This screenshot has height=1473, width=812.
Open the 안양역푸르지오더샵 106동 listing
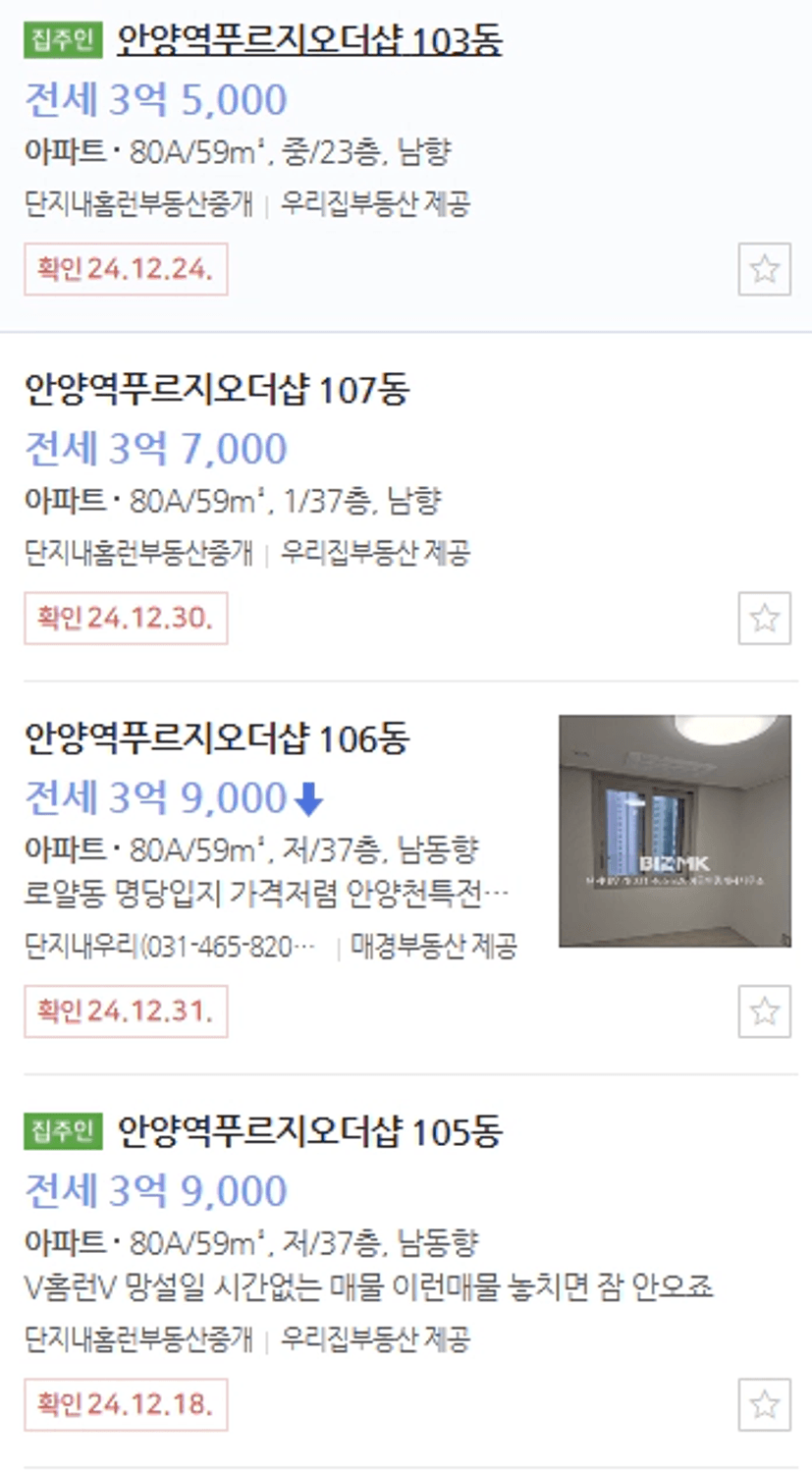[217, 738]
